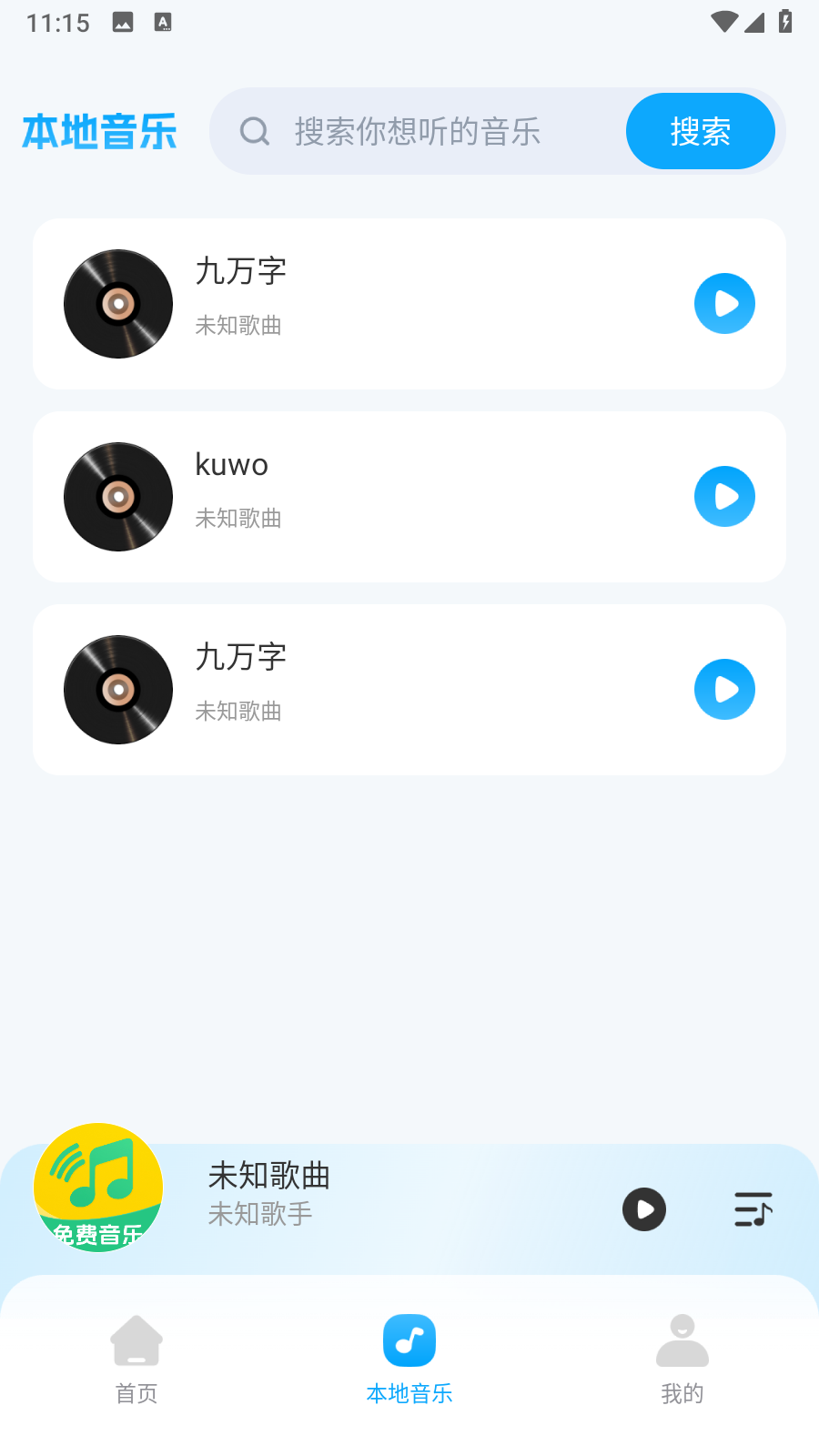Viewport: 819px width, 1456px height.
Task: Play the second 九万字 track
Action: click(724, 689)
